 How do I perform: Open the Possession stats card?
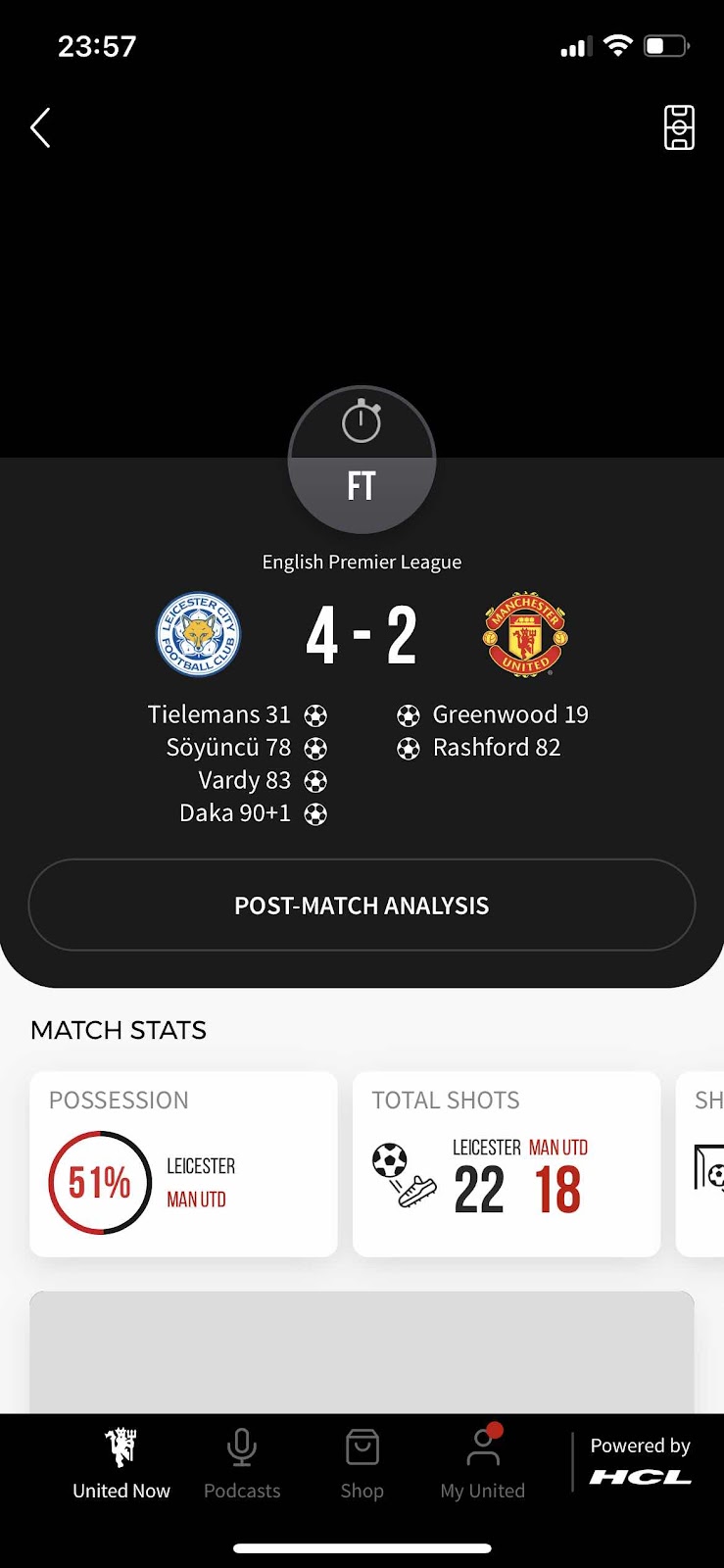click(x=183, y=1163)
